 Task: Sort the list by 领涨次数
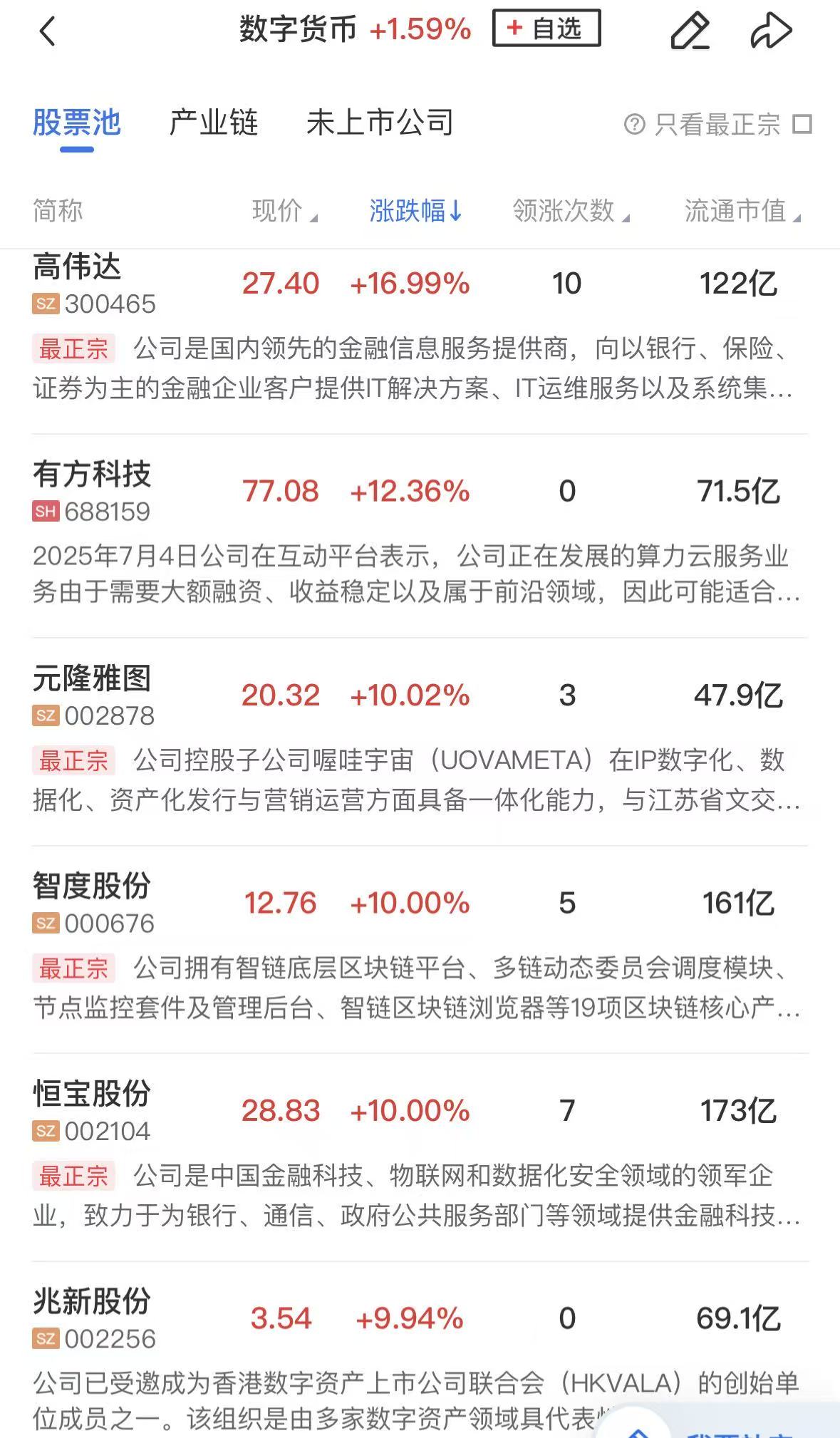pos(570,211)
